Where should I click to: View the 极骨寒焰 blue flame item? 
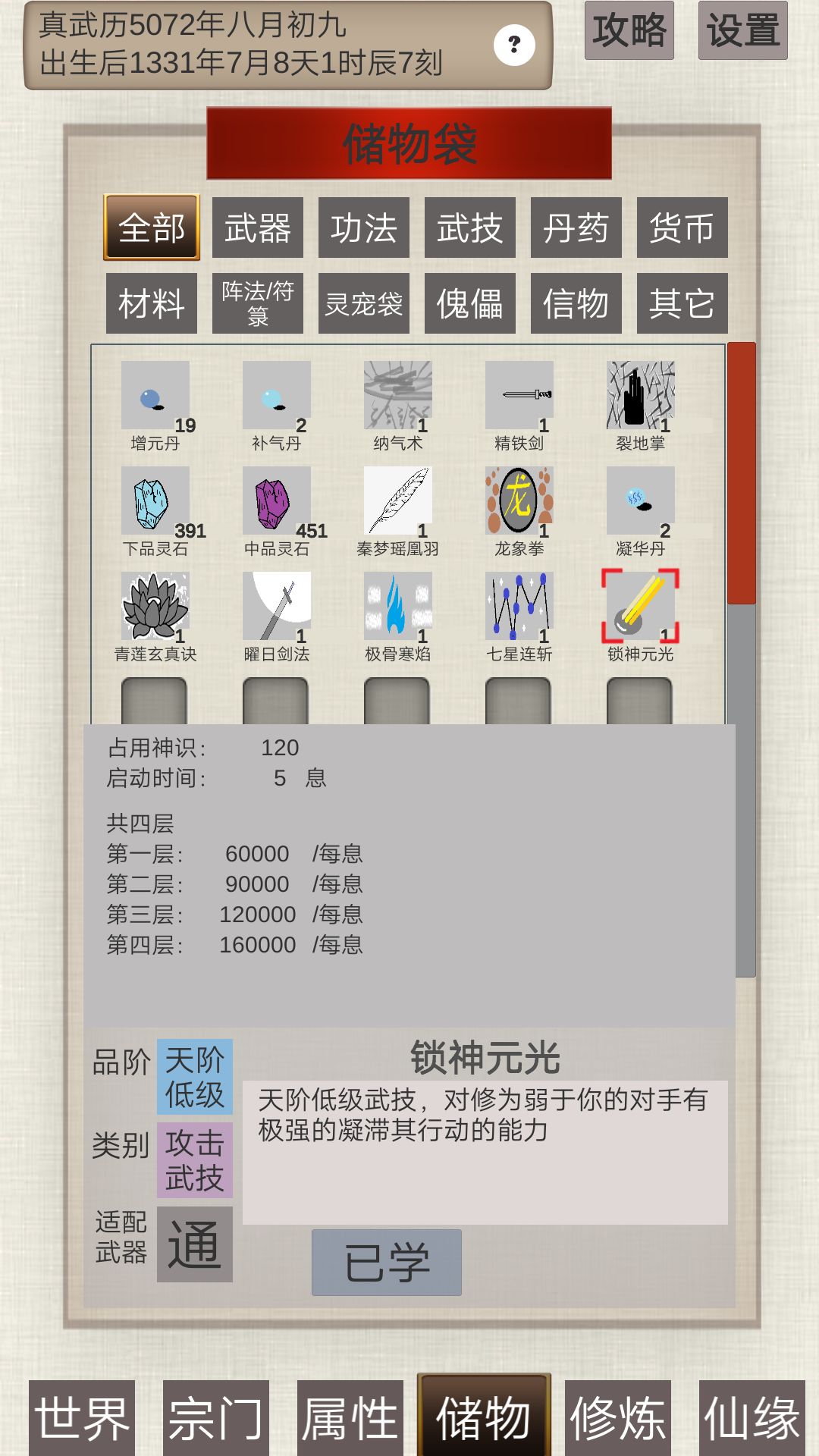397,607
